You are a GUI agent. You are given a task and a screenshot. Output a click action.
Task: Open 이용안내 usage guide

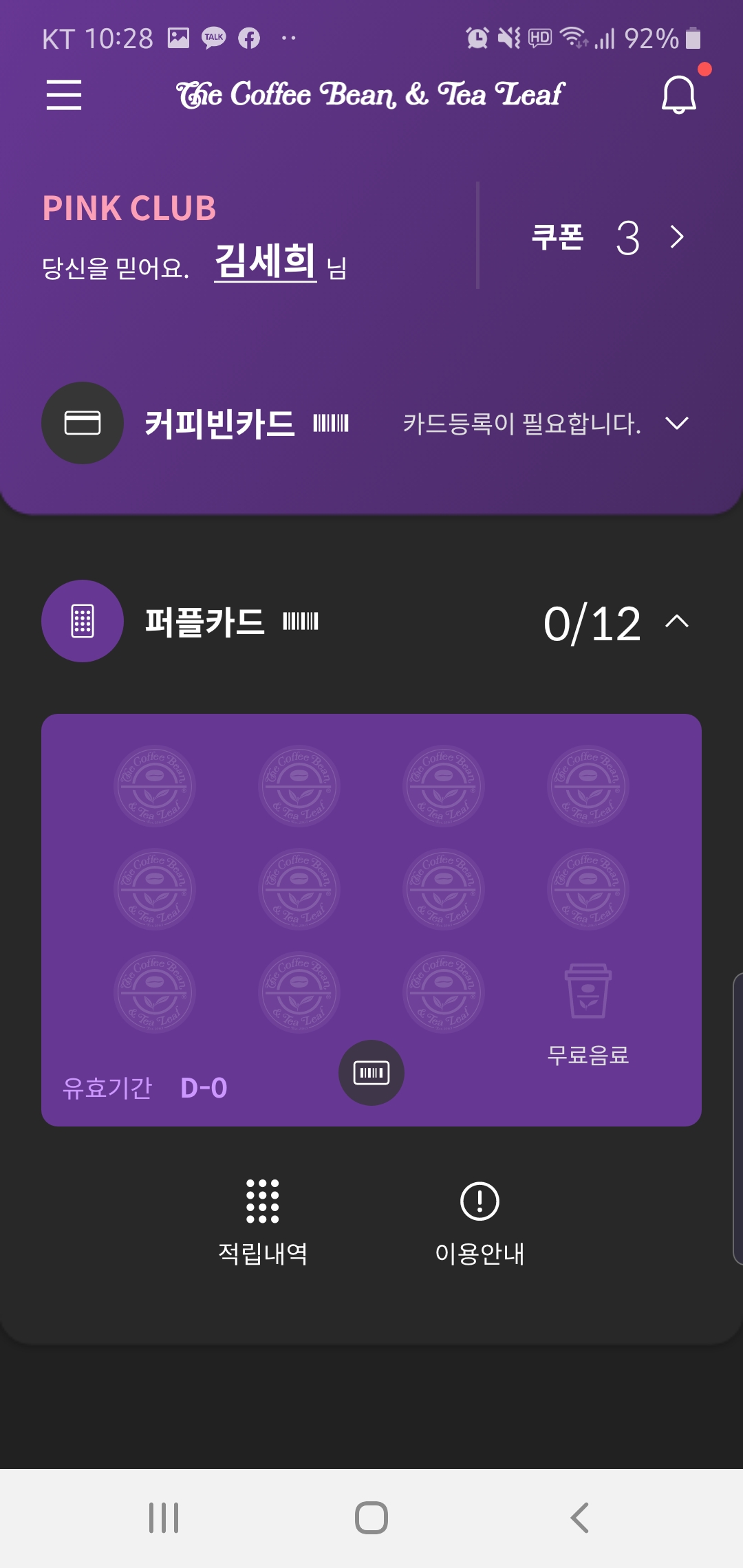pyautogui.click(x=480, y=1222)
